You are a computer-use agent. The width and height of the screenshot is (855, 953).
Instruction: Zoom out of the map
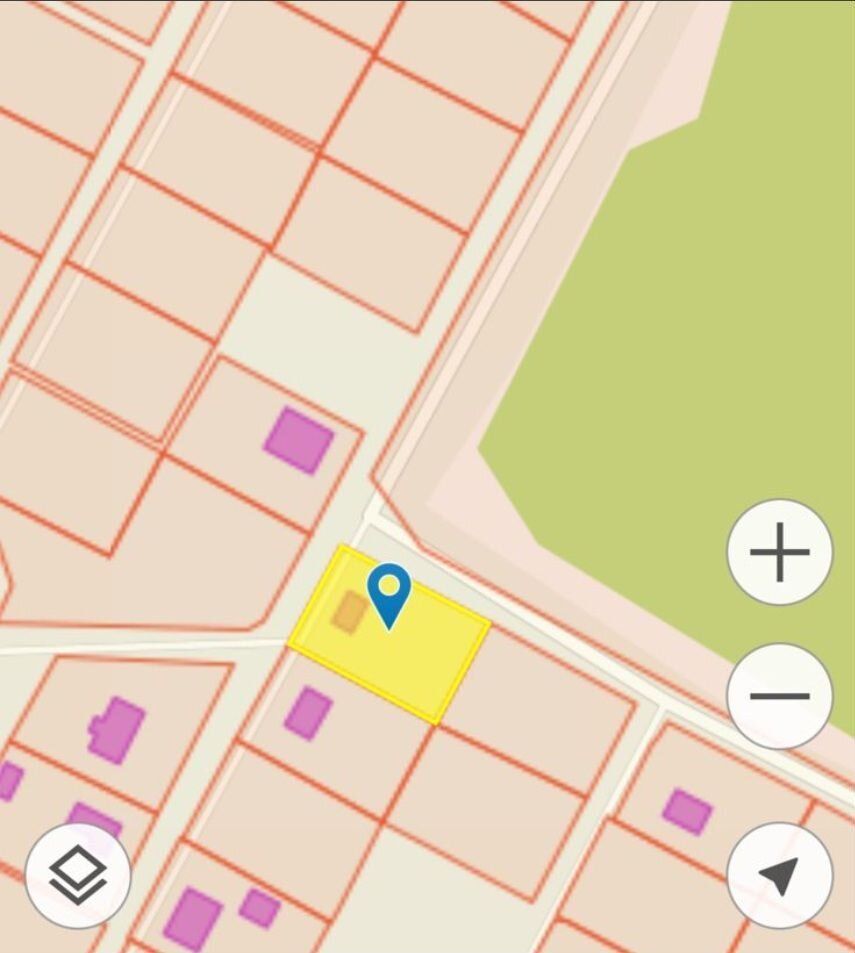point(779,696)
